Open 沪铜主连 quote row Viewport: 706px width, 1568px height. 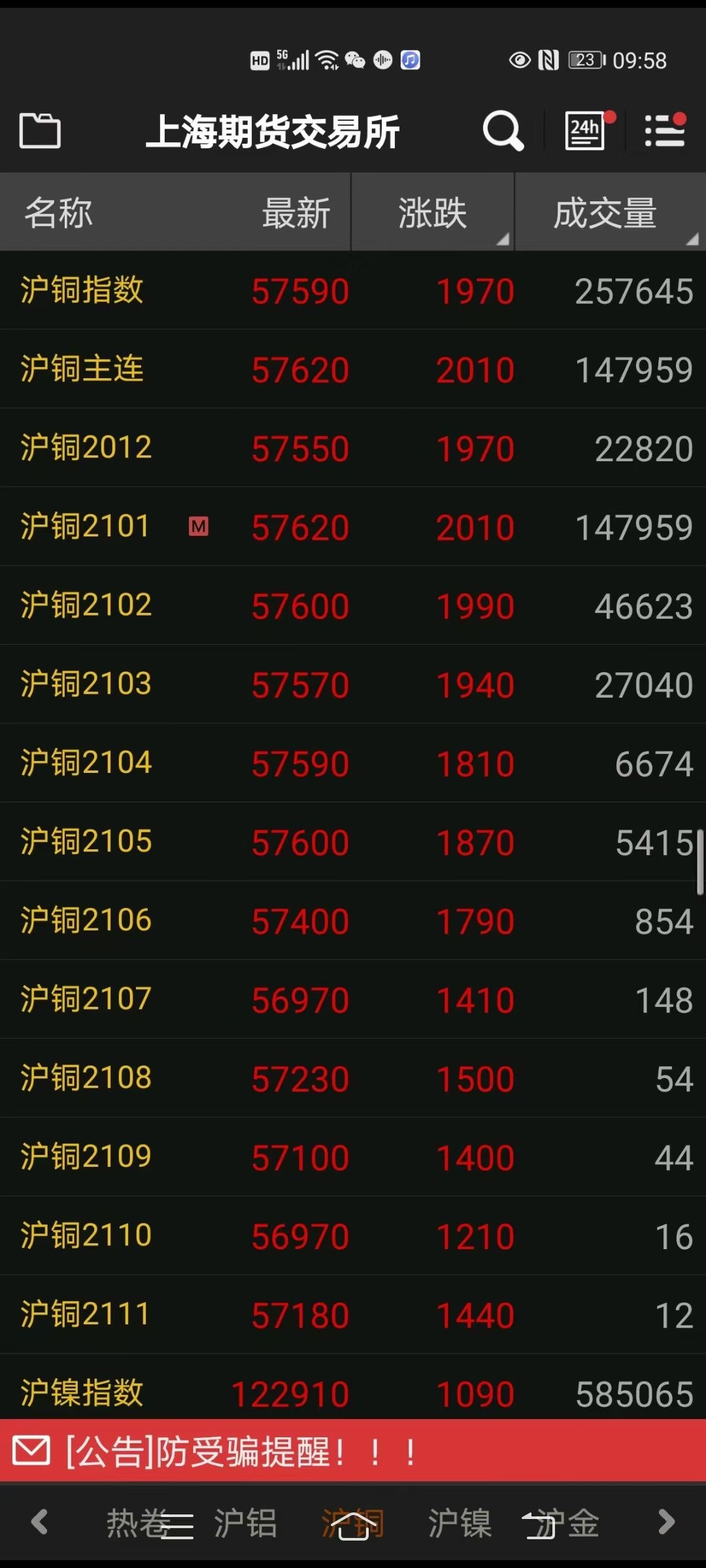click(353, 369)
